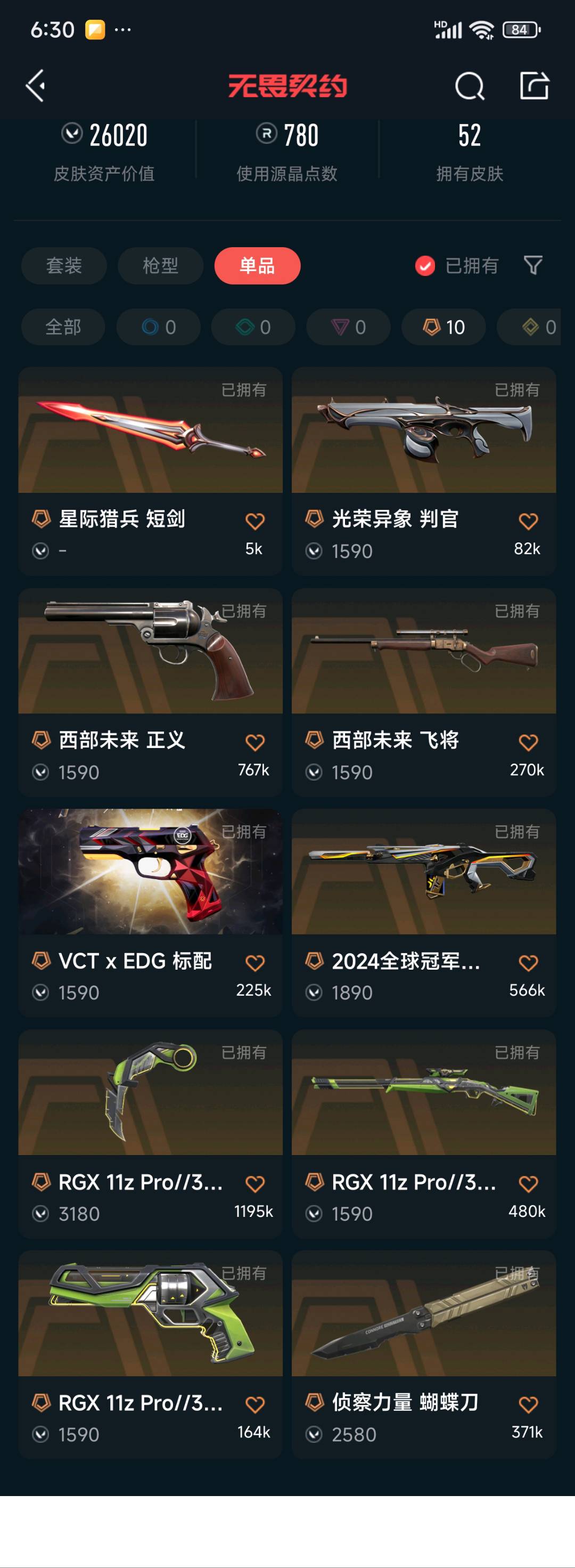The height and width of the screenshot is (1568, 575).
Task: Go back using the top-left arrow
Action: [x=36, y=86]
